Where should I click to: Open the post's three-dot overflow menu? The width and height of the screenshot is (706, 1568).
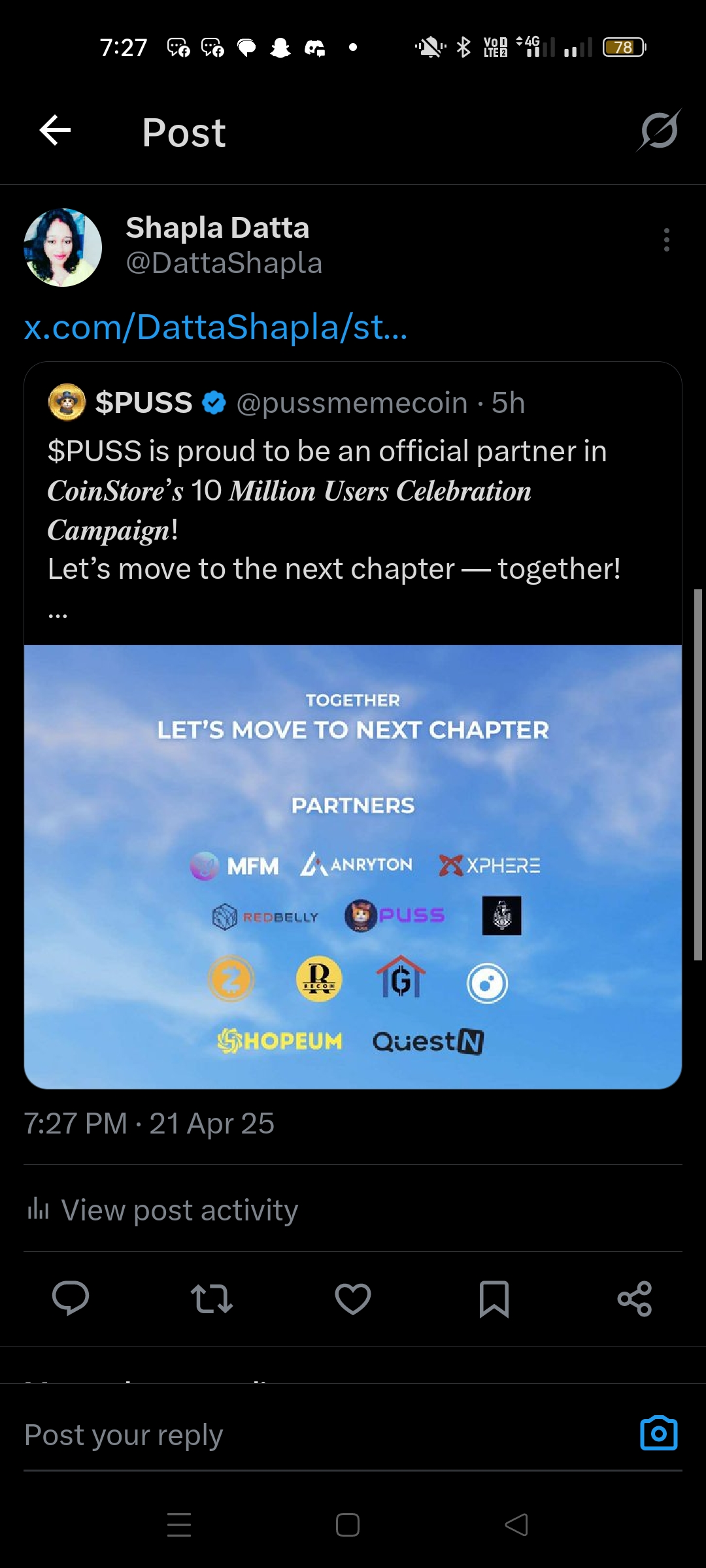click(x=666, y=240)
